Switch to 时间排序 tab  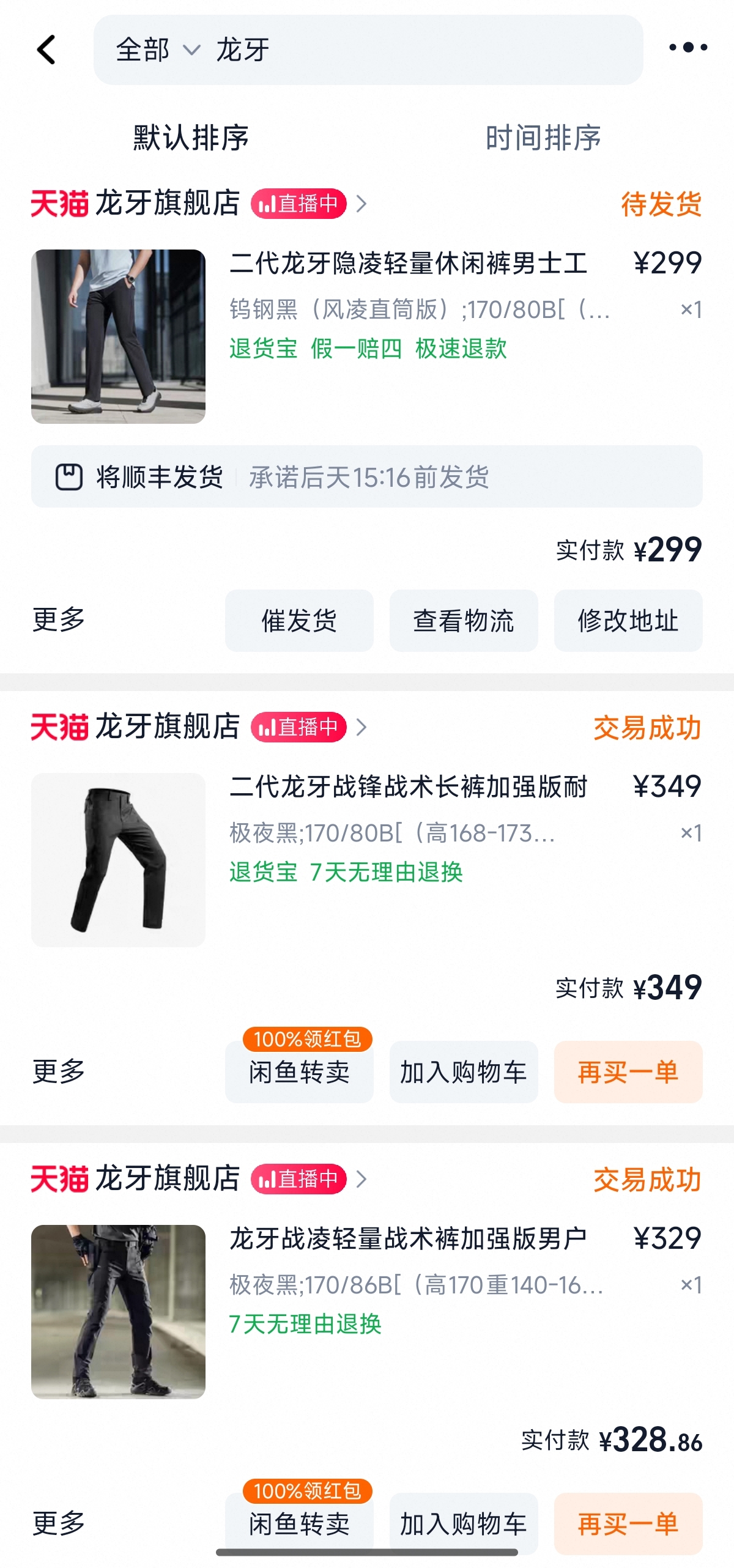[x=543, y=138]
